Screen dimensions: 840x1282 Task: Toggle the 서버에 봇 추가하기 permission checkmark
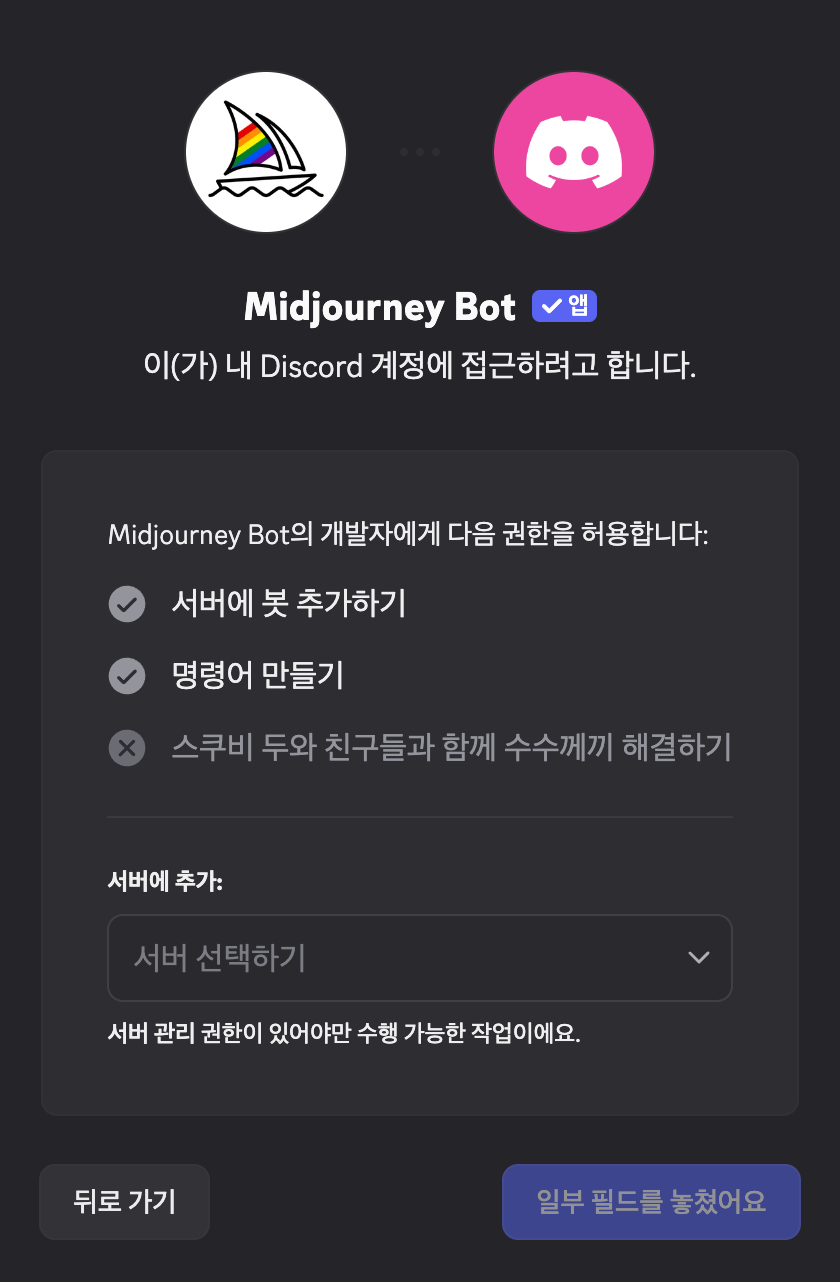(x=127, y=604)
